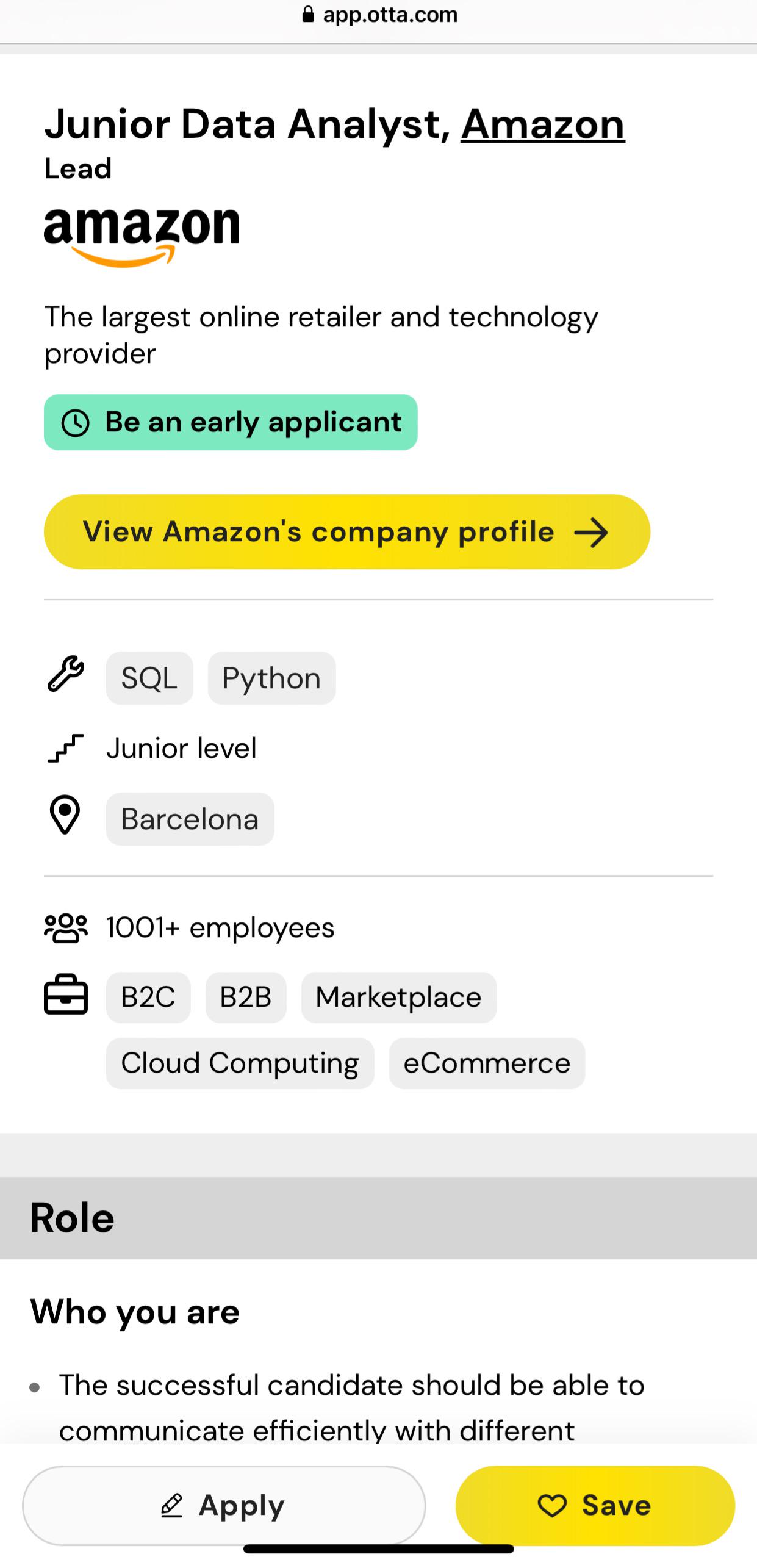Click the lock icon beside app.otta.com
Screen dimensions: 757x1568
point(308,15)
